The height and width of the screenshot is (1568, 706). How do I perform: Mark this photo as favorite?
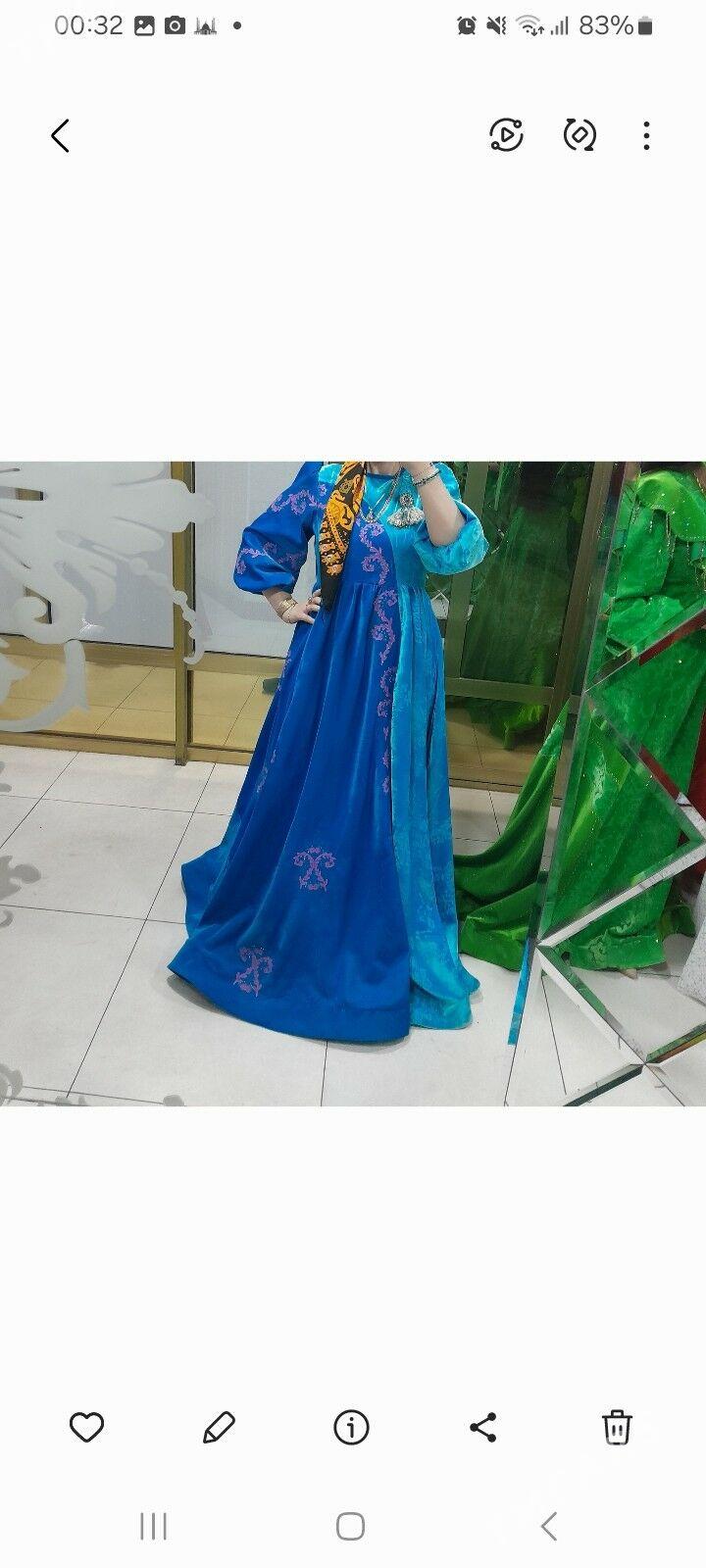[x=86, y=1428]
